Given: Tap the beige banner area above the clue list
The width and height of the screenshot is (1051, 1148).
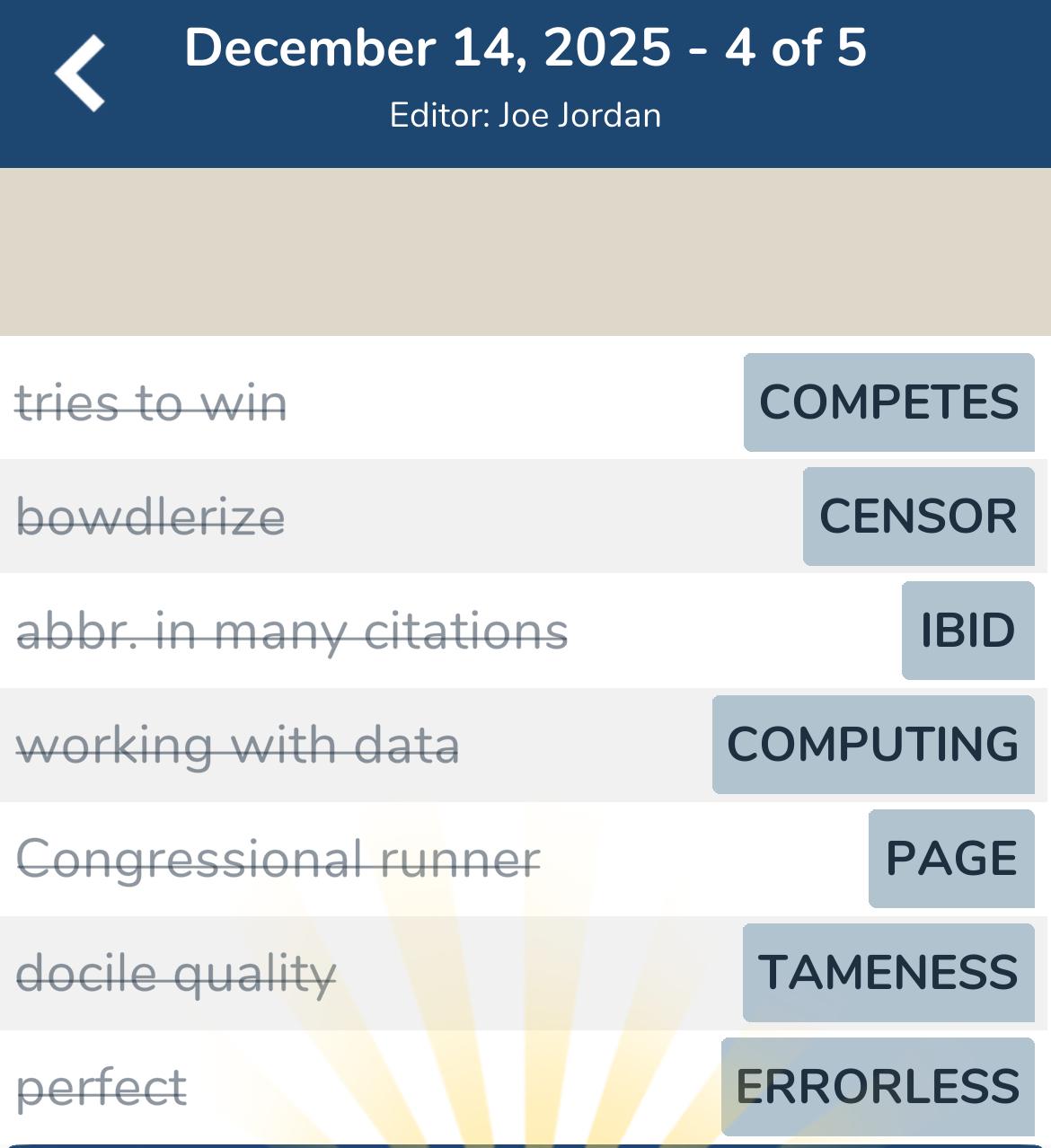Looking at the screenshot, I should point(525,252).
